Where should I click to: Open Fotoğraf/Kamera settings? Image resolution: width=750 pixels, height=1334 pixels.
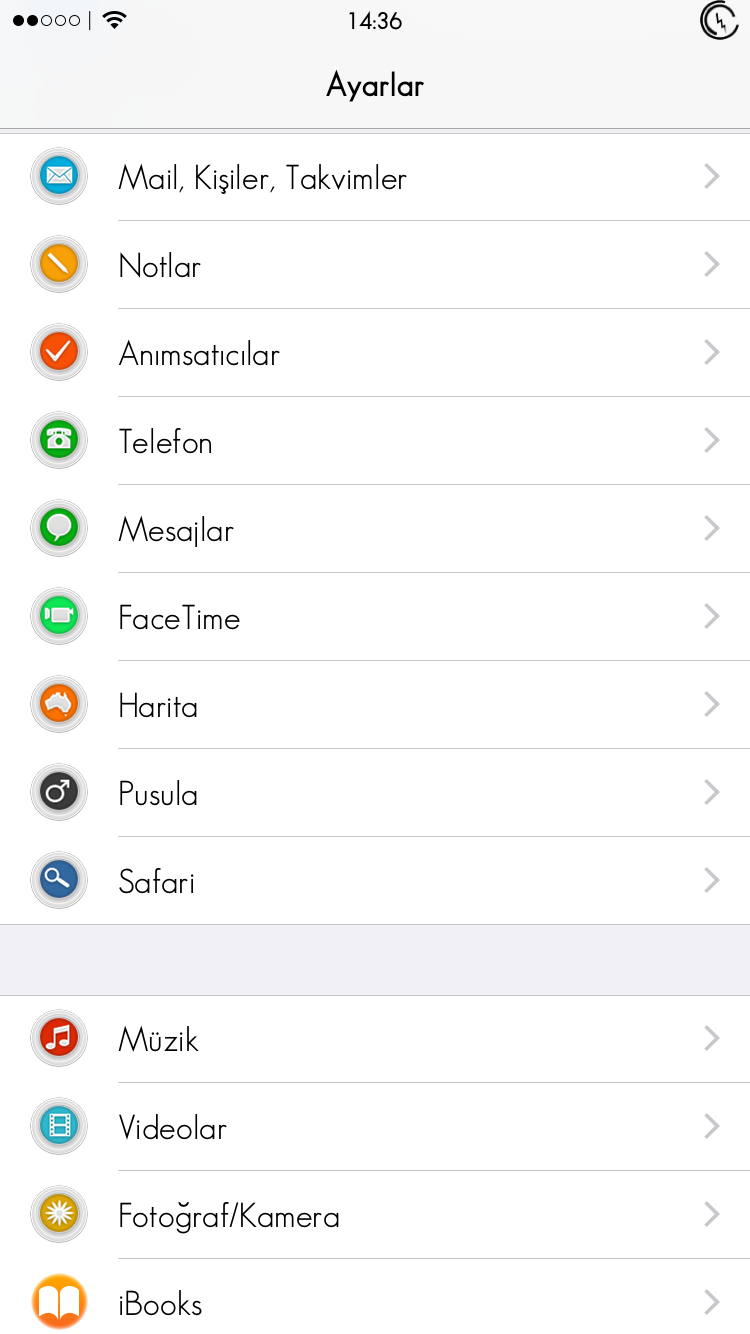pos(375,1215)
